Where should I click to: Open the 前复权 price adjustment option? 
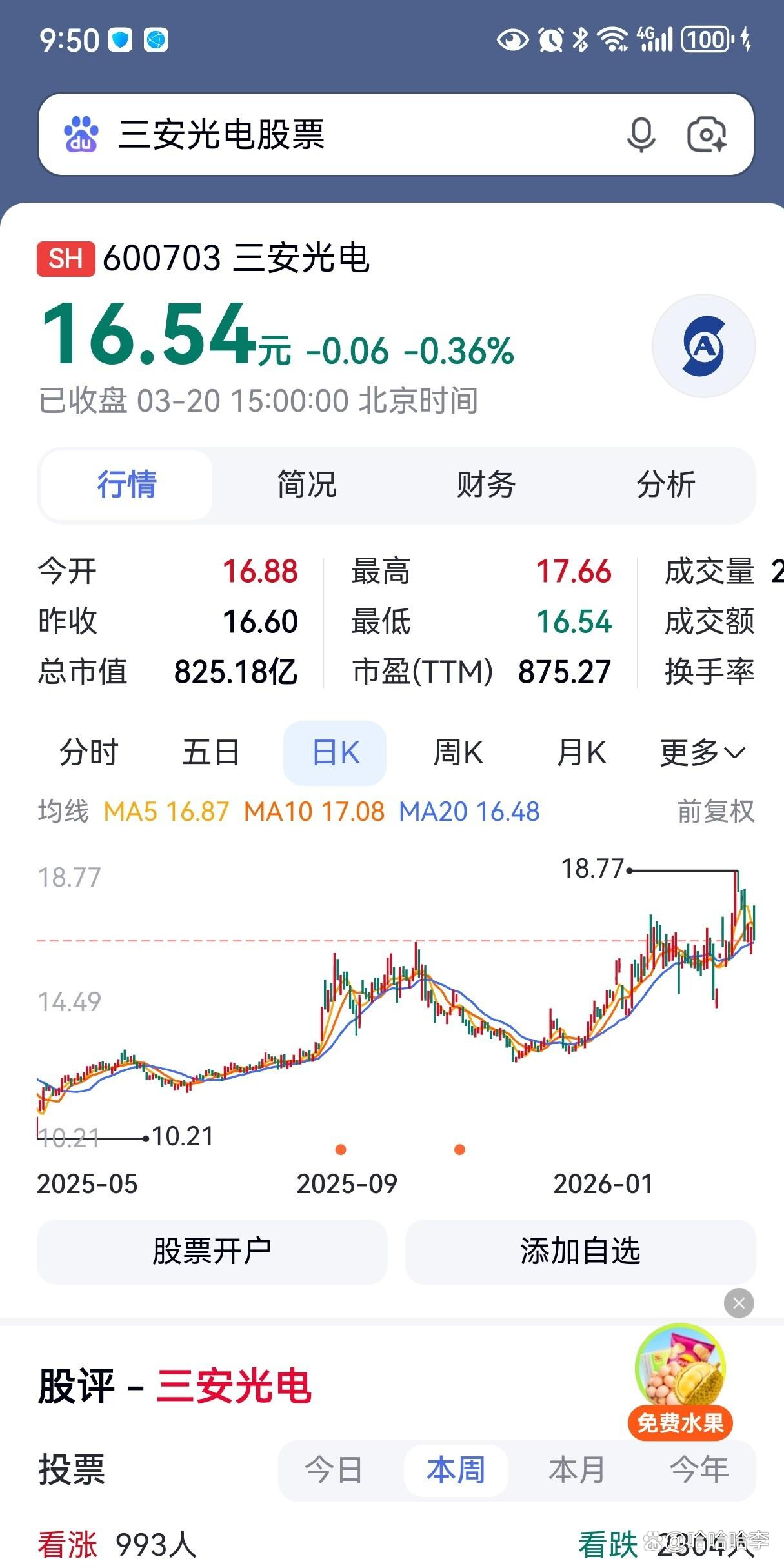[712, 812]
